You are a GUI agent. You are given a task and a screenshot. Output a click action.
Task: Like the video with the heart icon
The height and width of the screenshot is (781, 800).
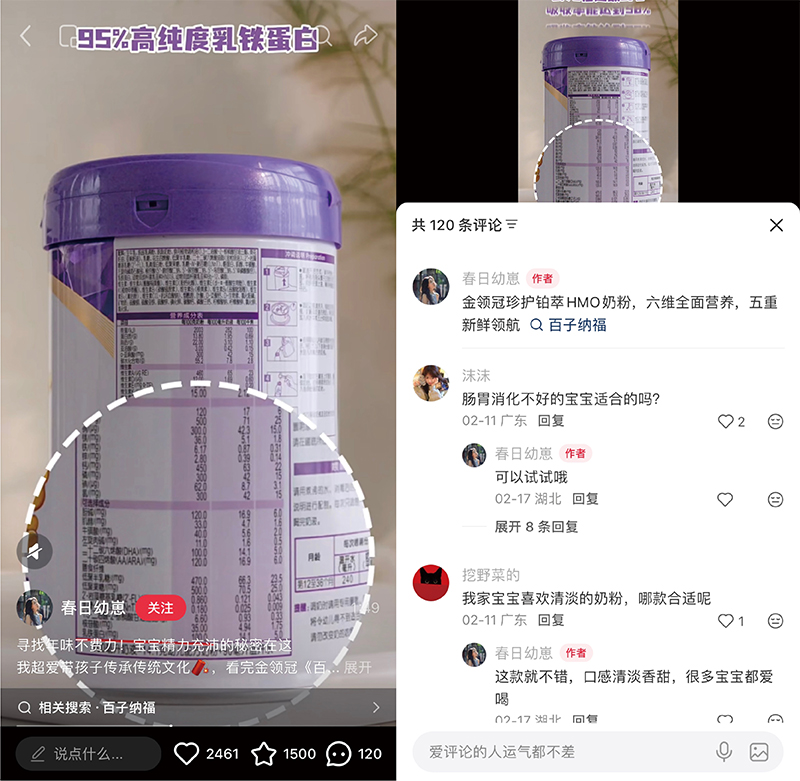[187, 753]
